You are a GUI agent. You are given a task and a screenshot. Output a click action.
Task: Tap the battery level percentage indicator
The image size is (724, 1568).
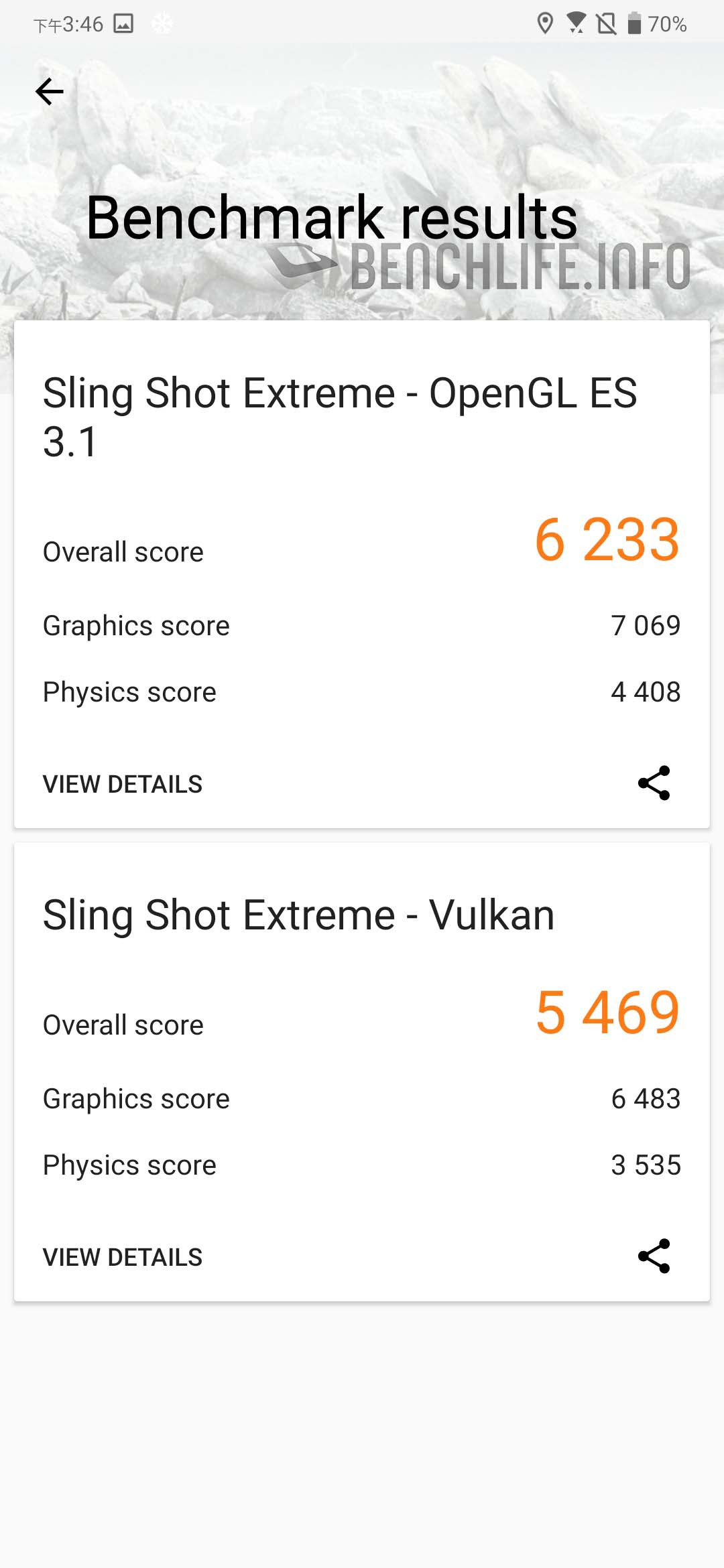[668, 23]
